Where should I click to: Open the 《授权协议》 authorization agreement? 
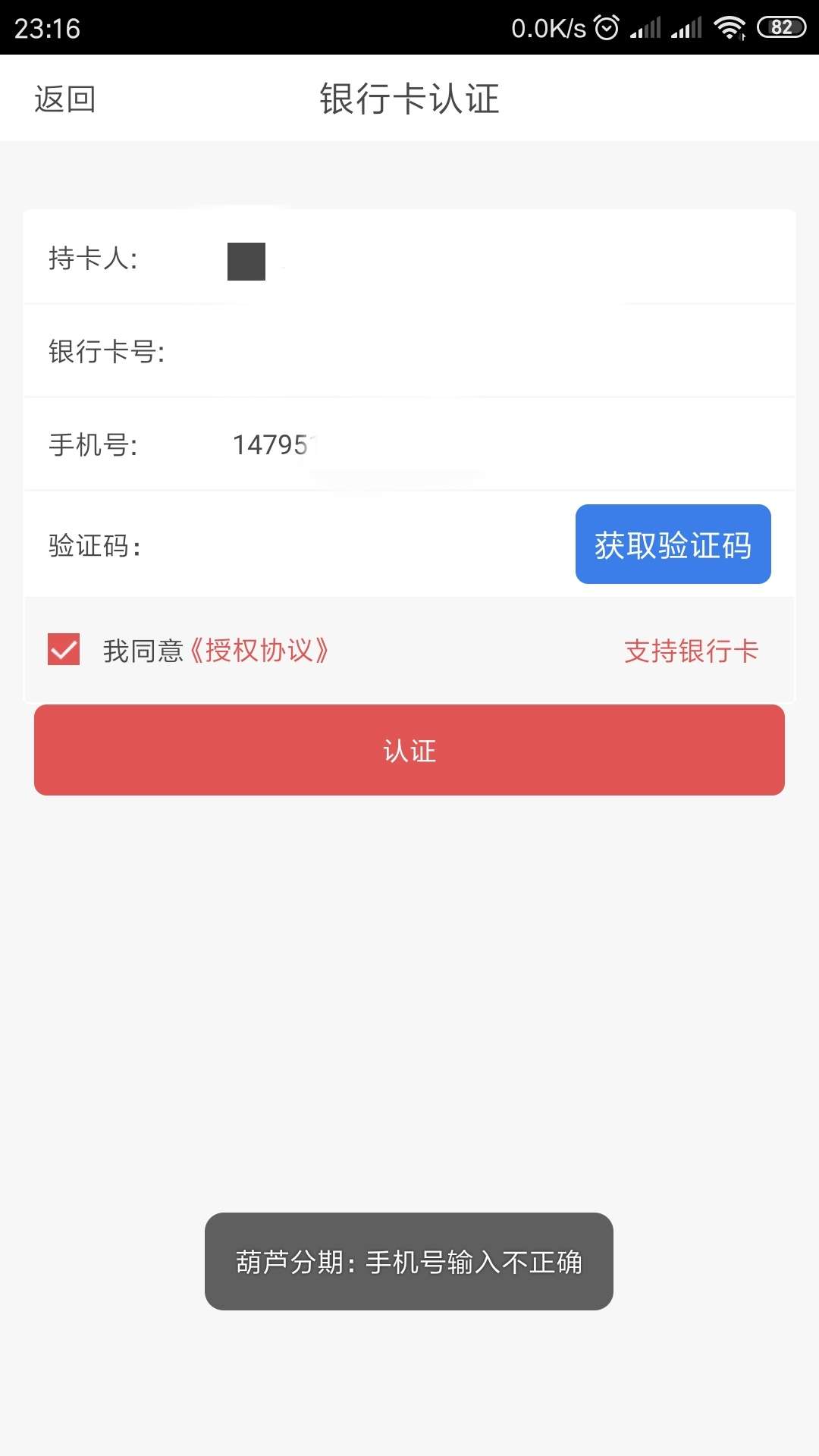tap(258, 651)
